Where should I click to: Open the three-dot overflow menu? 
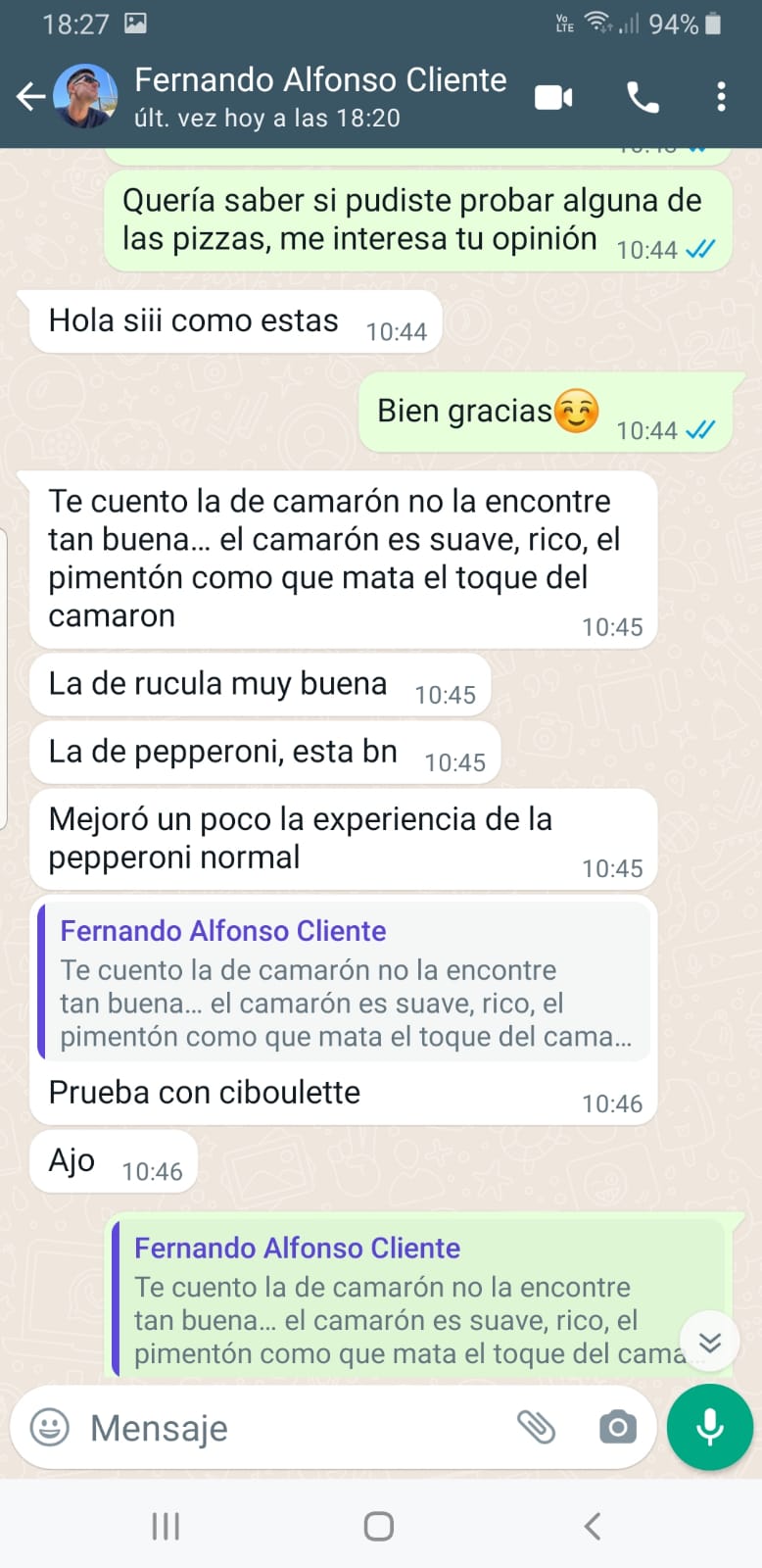click(721, 97)
